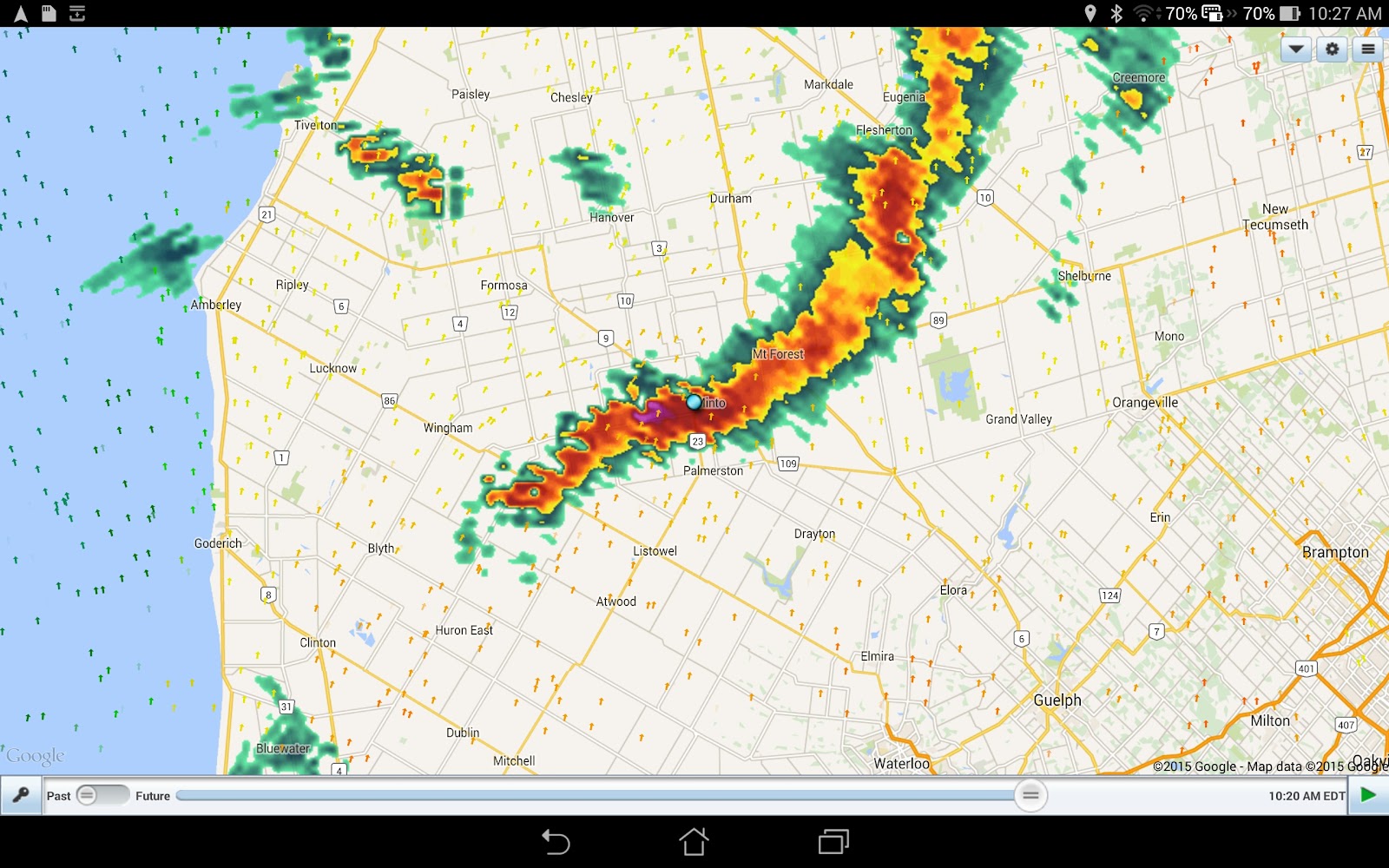Open the dropdown arrow menu
This screenshot has height=868, width=1389.
point(1296,49)
